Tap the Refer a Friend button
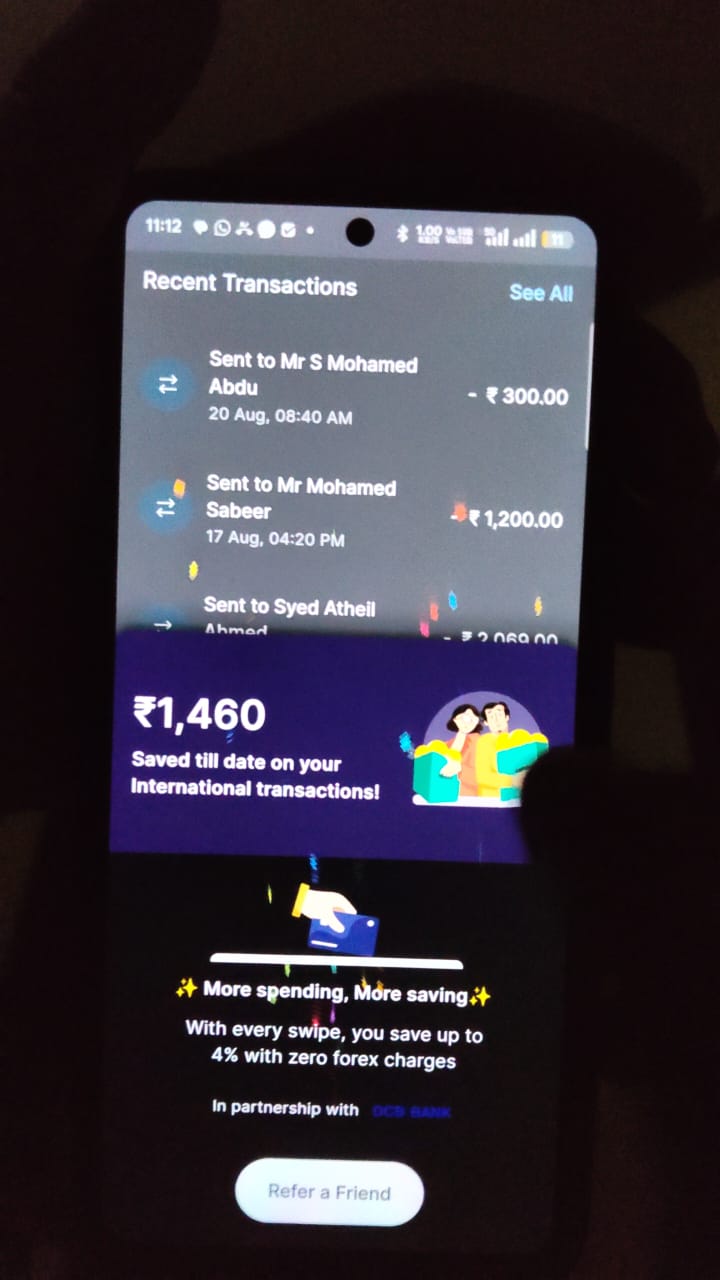The width and height of the screenshot is (720, 1280). coord(329,1192)
